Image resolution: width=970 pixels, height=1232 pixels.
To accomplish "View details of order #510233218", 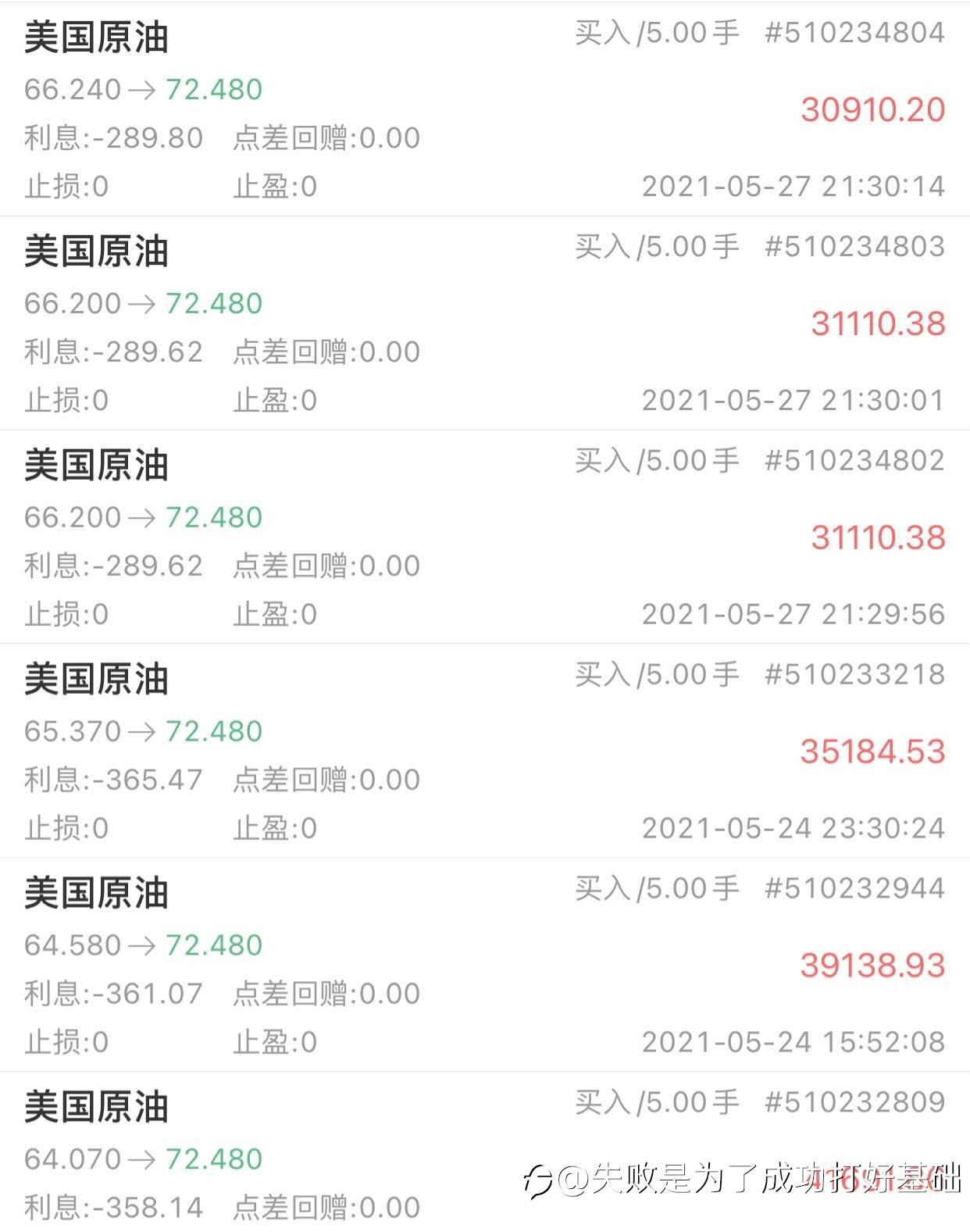I will tap(485, 751).
